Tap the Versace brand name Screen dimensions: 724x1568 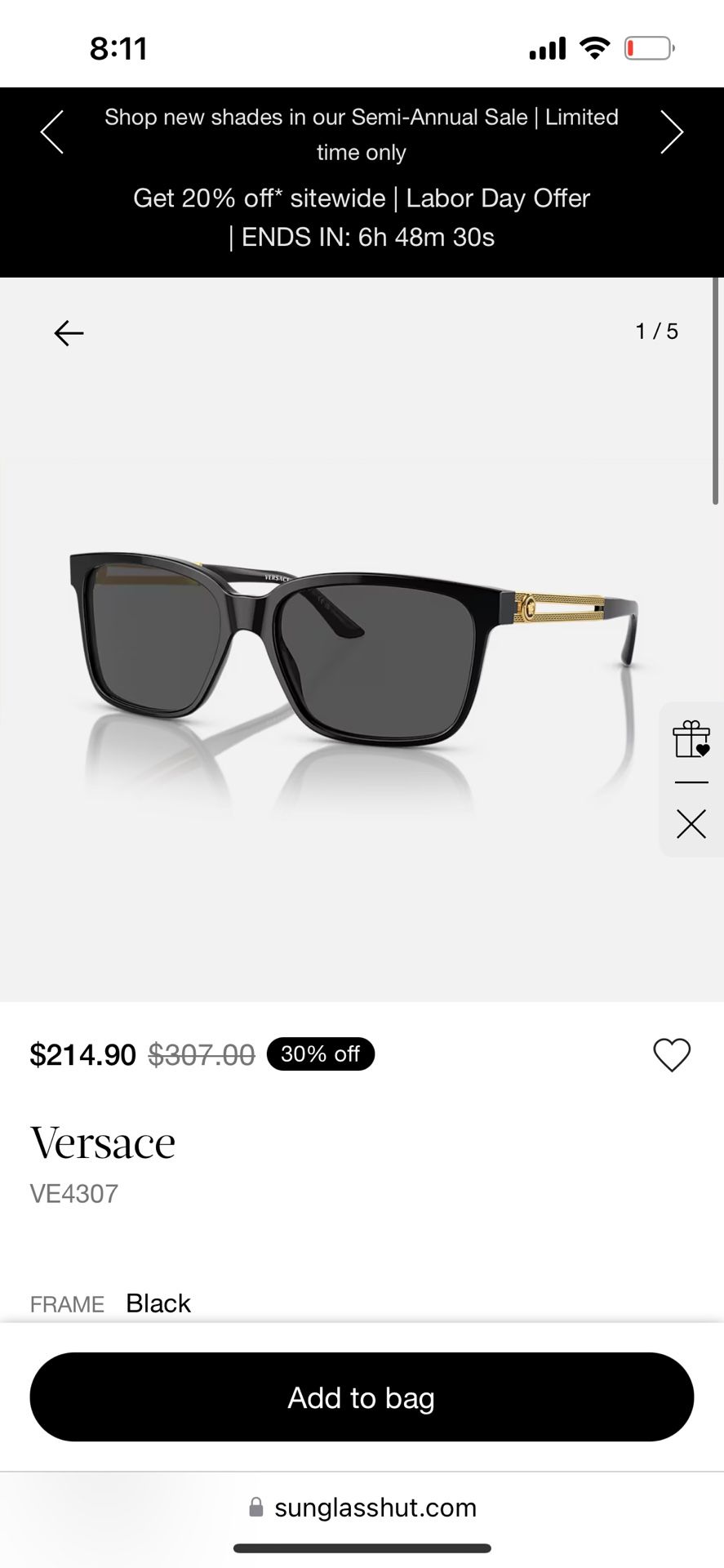[103, 1142]
